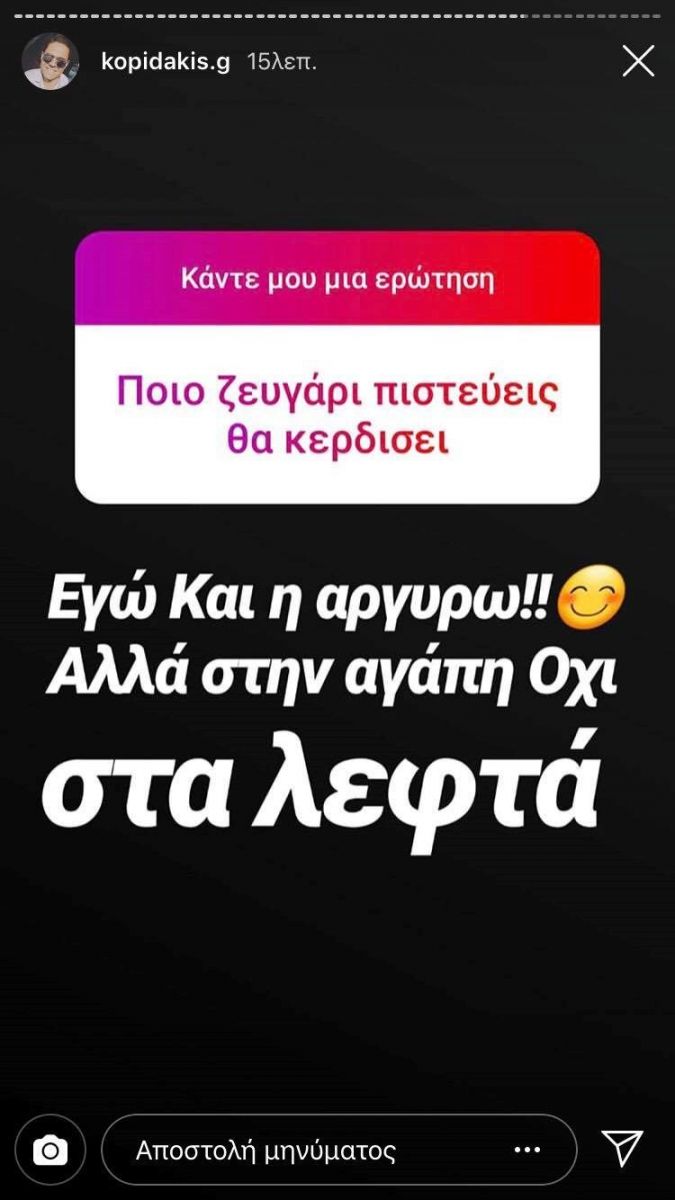
Task: Open the kopidakis.g username link
Action: [165, 62]
